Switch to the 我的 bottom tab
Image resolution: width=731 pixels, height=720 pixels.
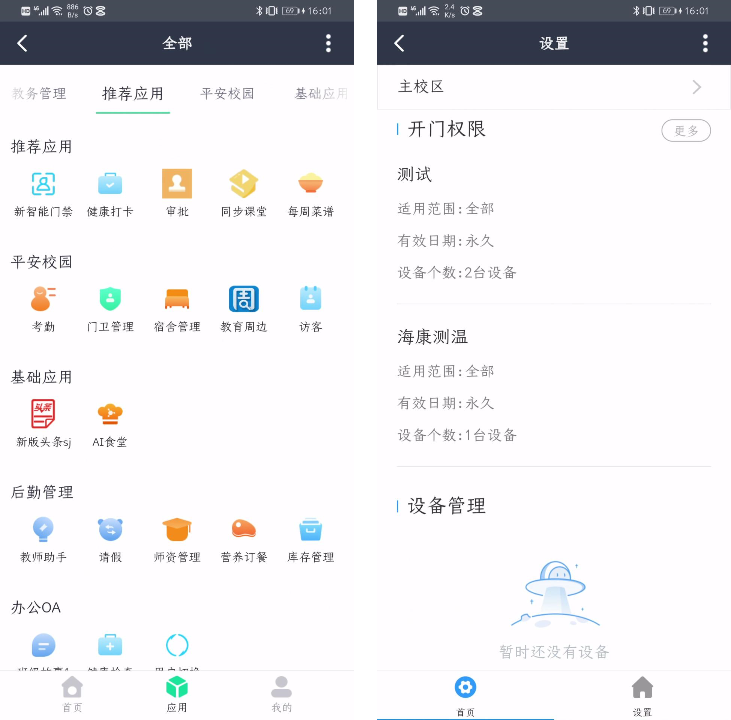[x=282, y=693]
